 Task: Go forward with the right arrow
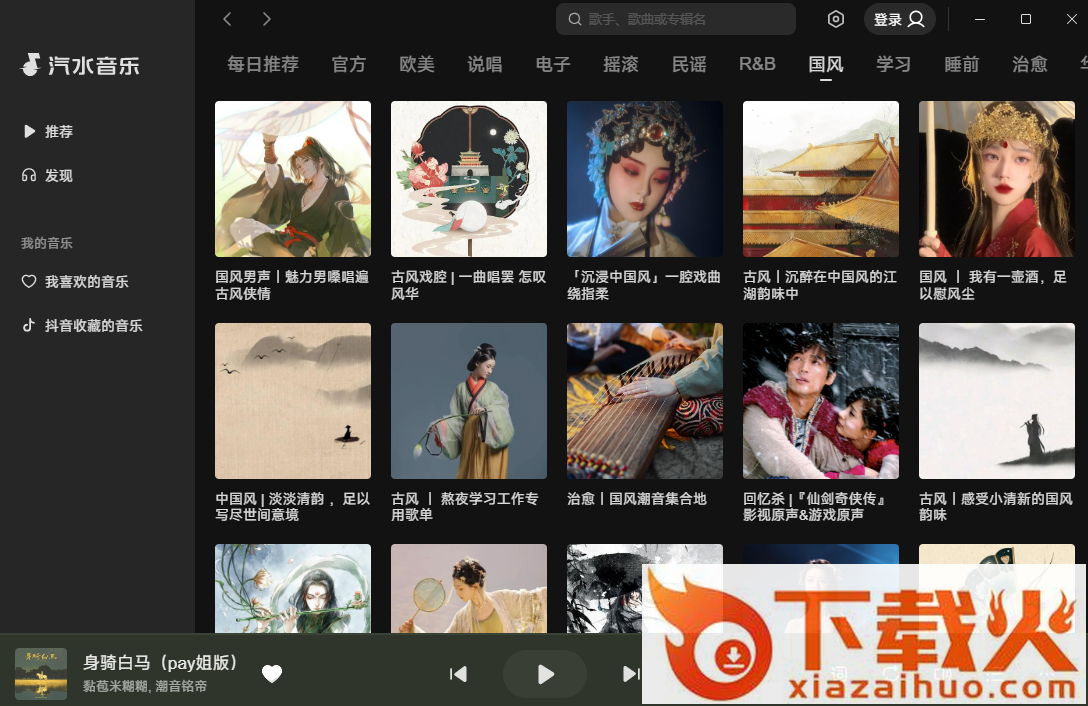click(x=266, y=19)
